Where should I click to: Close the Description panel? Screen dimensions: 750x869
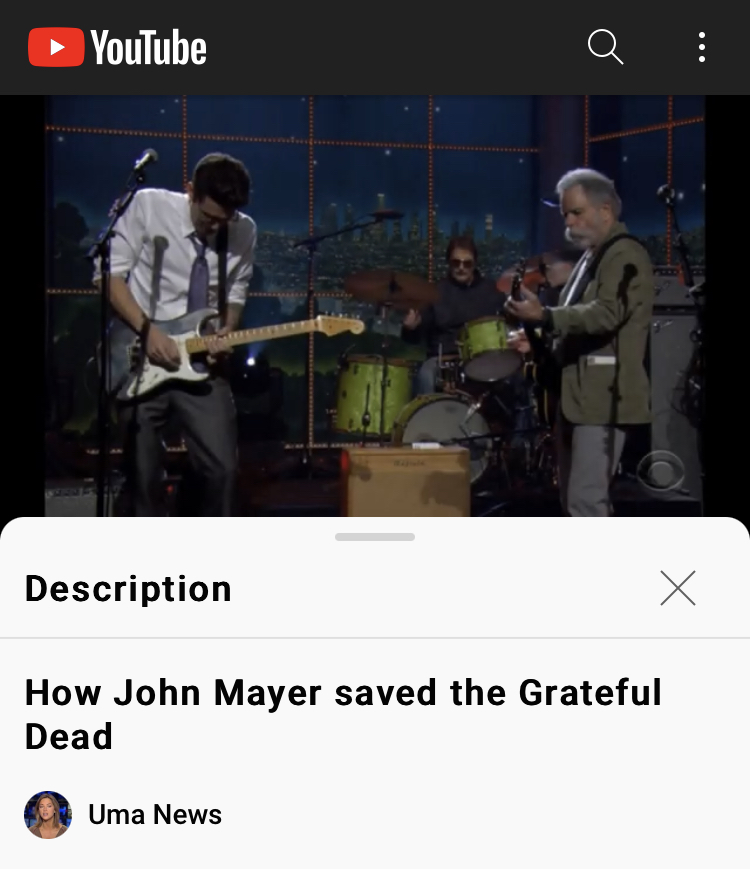pyautogui.click(x=677, y=588)
